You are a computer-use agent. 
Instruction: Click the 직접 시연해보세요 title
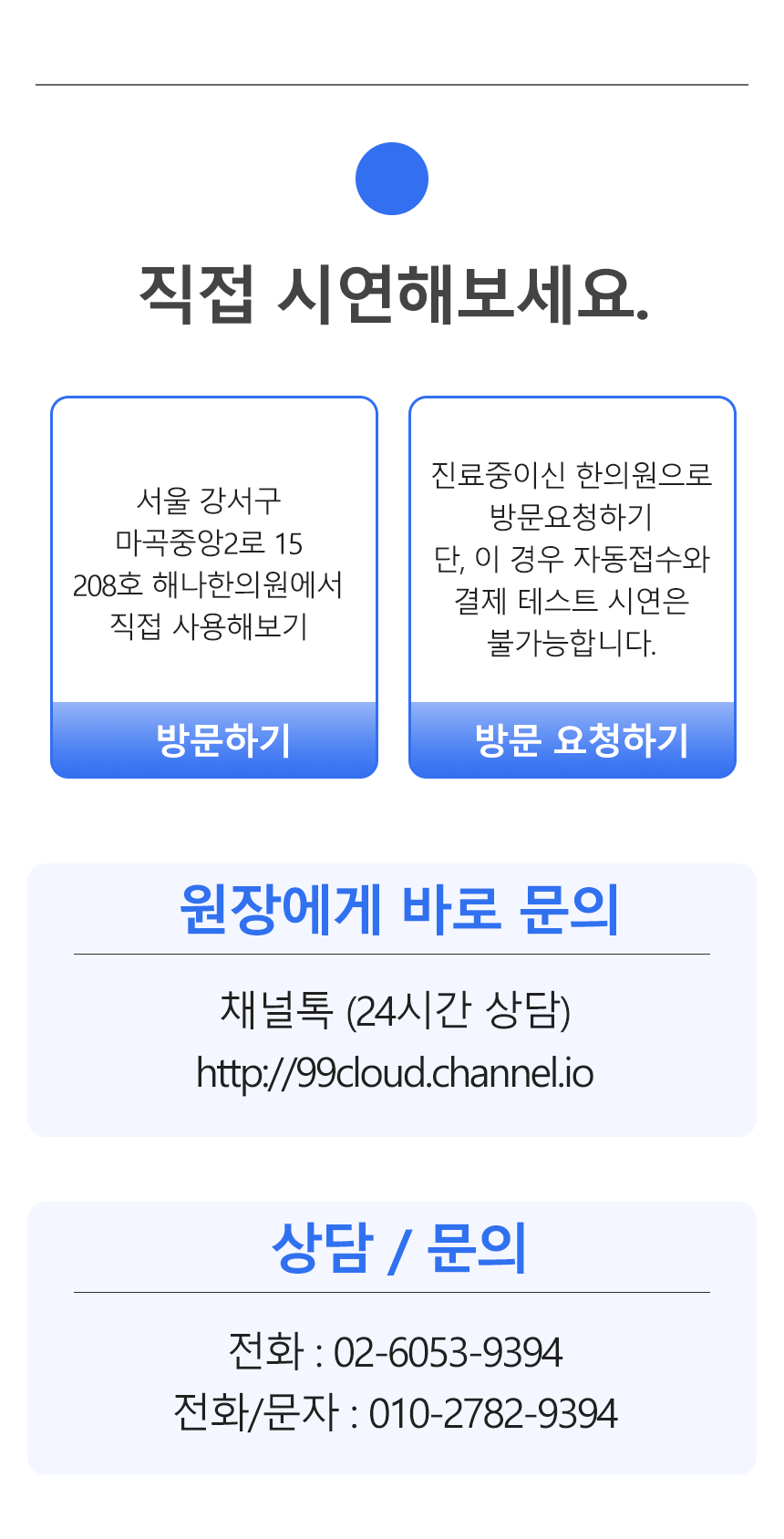pyautogui.click(x=393, y=289)
